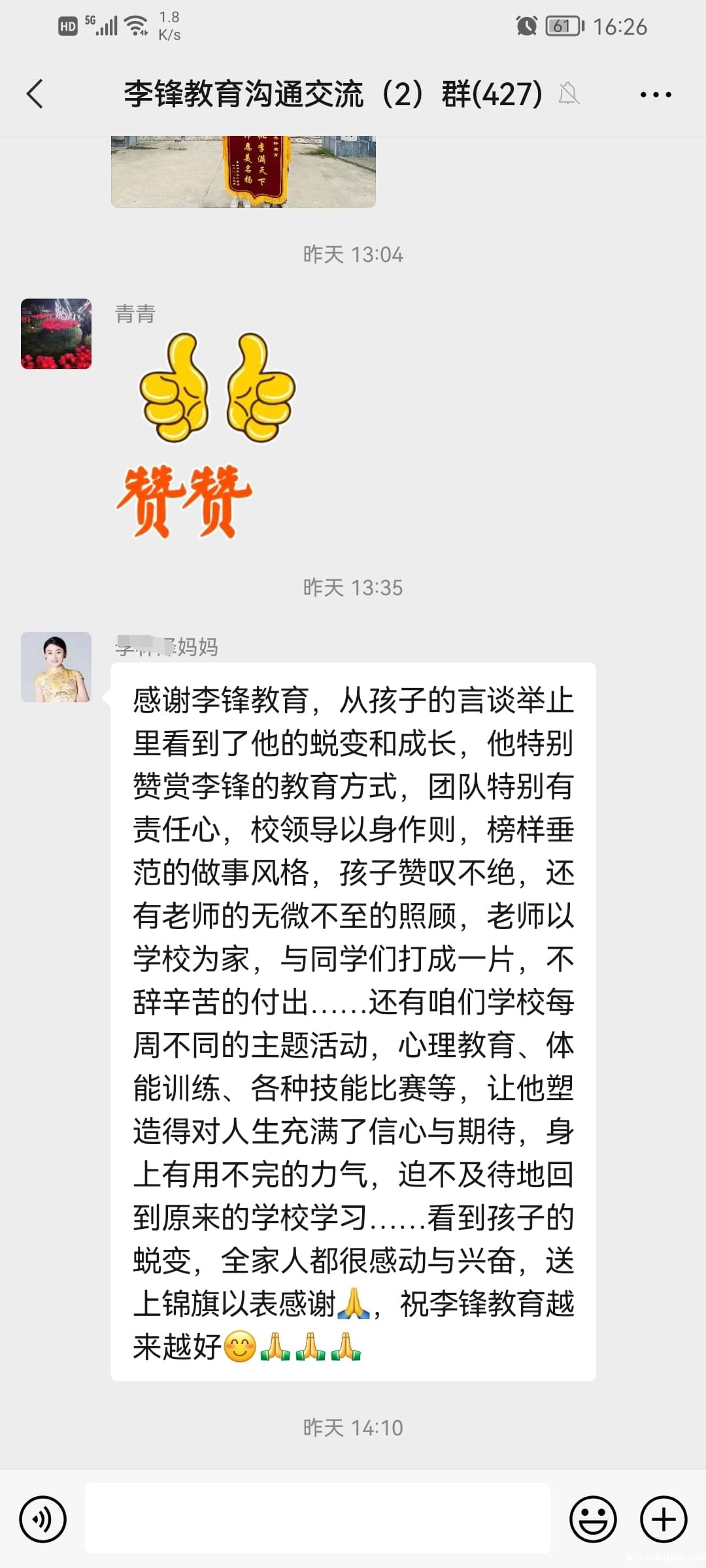Open the mother's avatar photo
The image size is (706, 1568).
tap(56, 667)
